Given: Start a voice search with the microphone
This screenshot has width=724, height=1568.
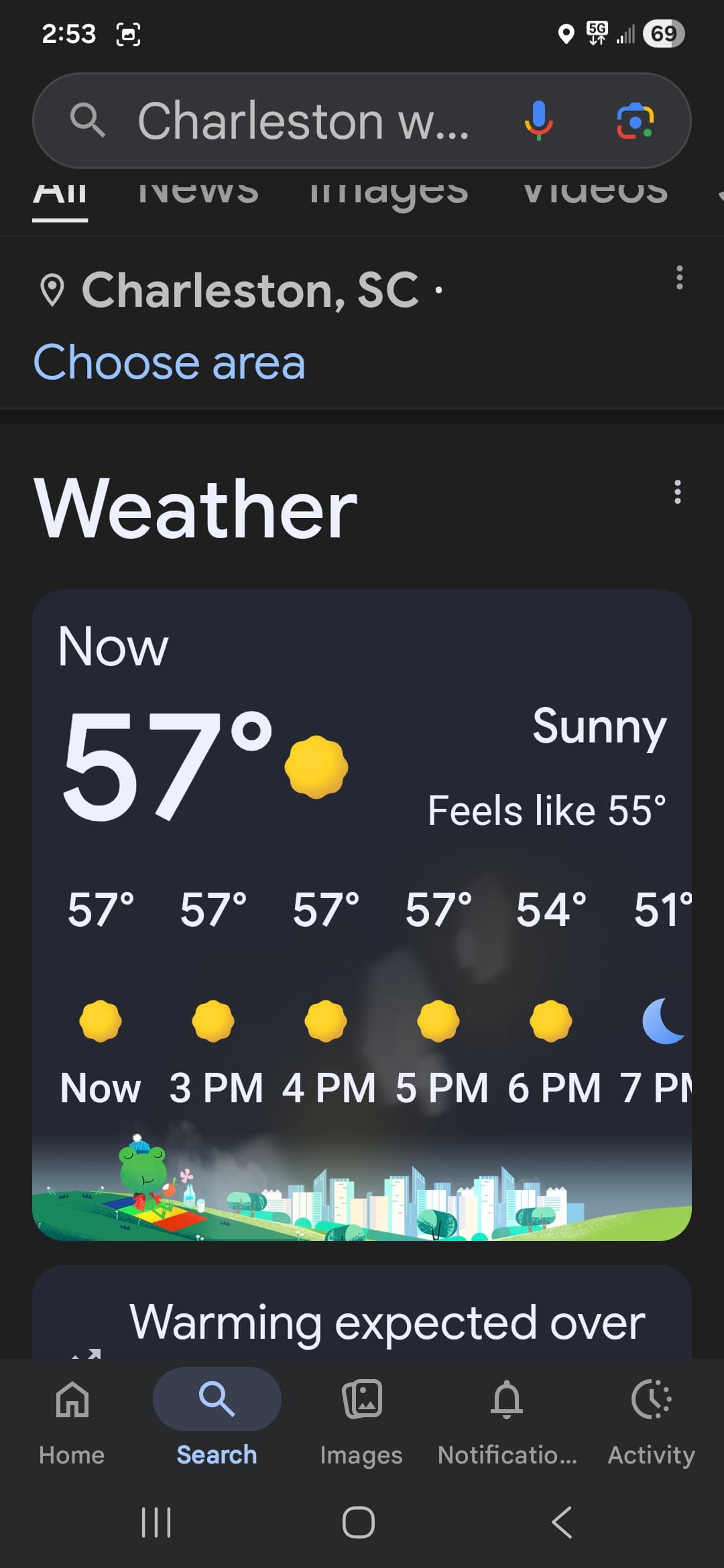Looking at the screenshot, I should tap(538, 121).
